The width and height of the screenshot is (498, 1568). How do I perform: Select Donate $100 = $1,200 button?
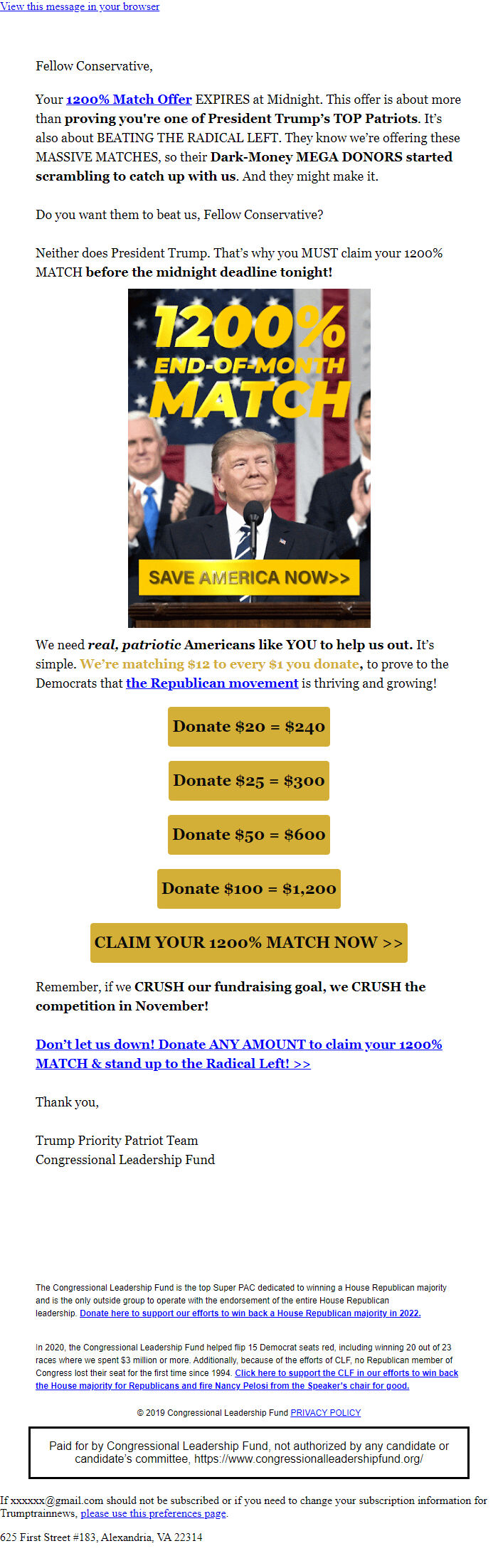tap(249, 889)
